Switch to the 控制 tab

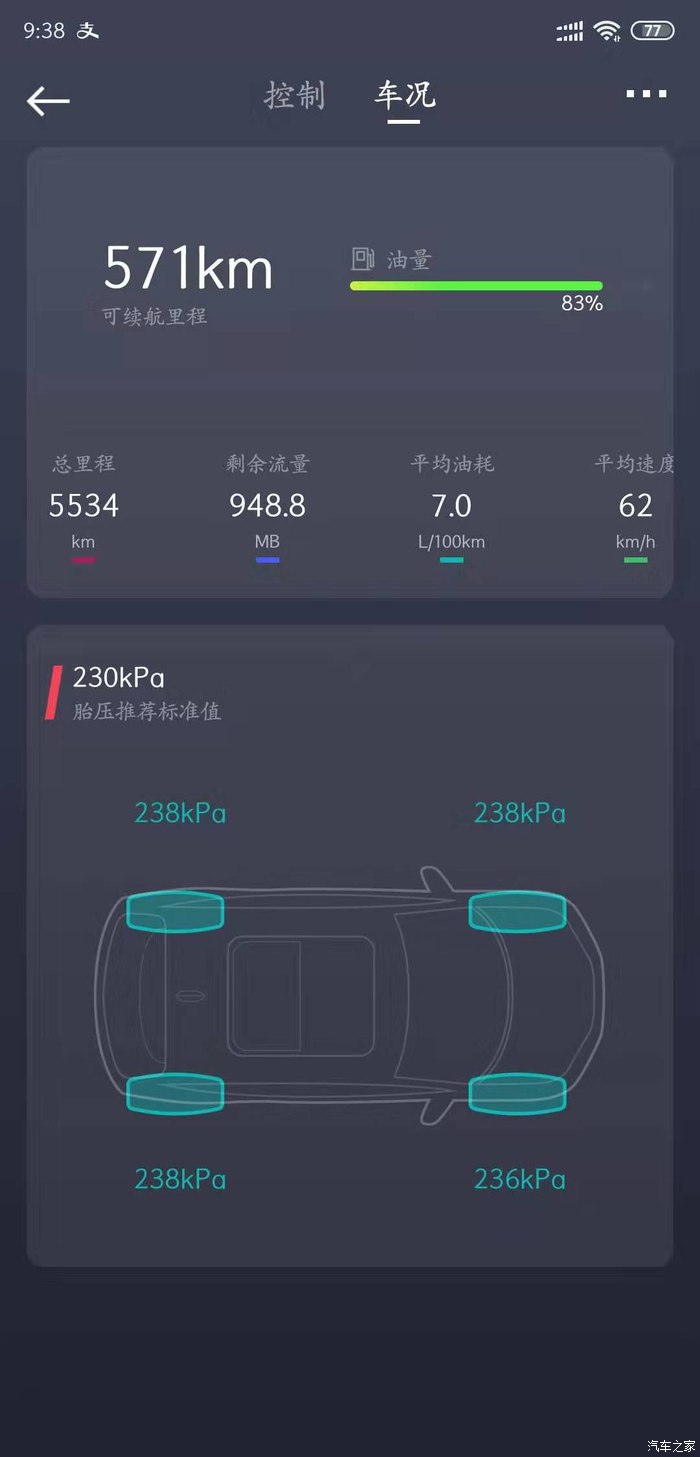(x=295, y=96)
